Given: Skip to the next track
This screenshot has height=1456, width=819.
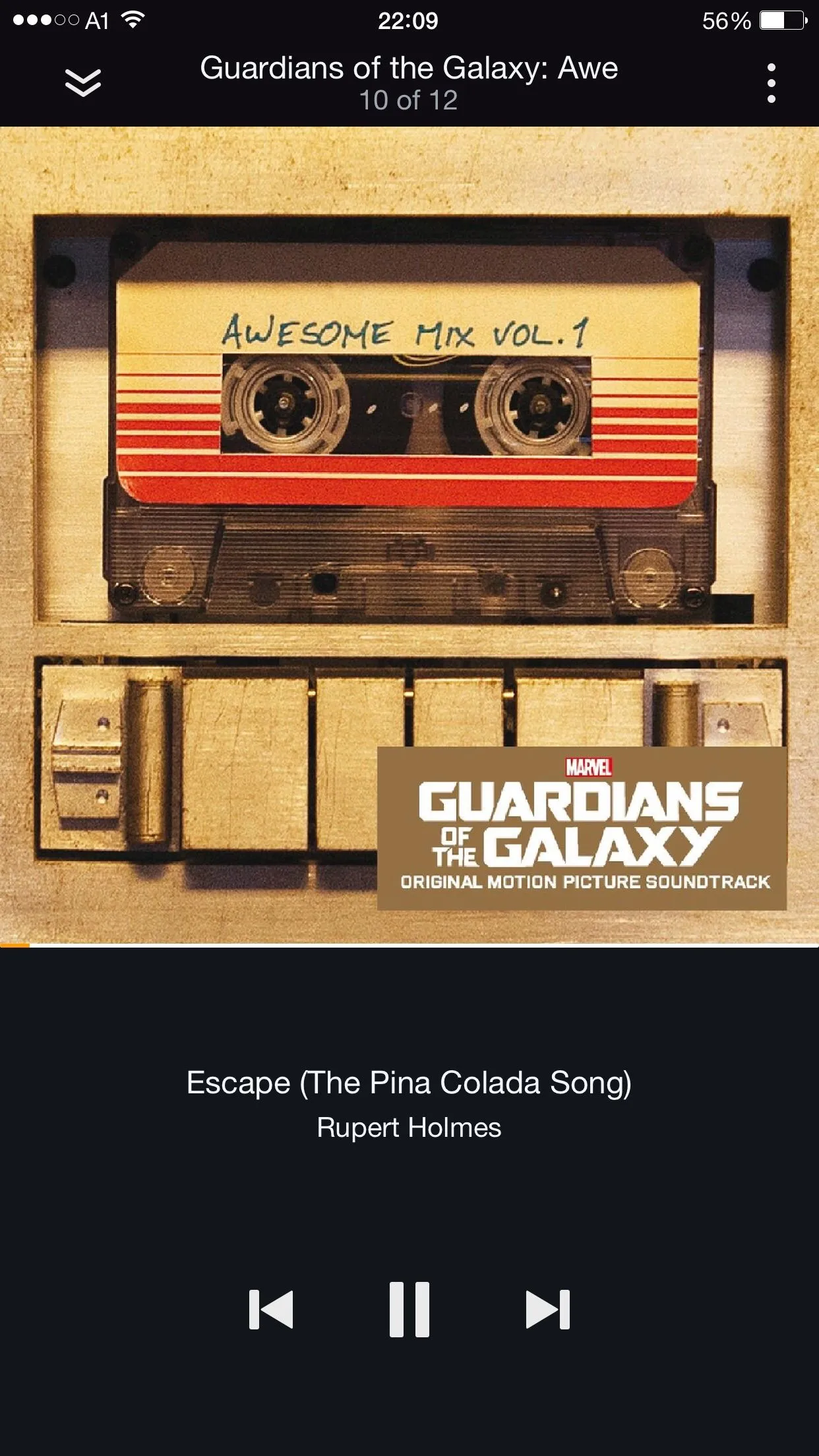Looking at the screenshot, I should click(x=547, y=1310).
